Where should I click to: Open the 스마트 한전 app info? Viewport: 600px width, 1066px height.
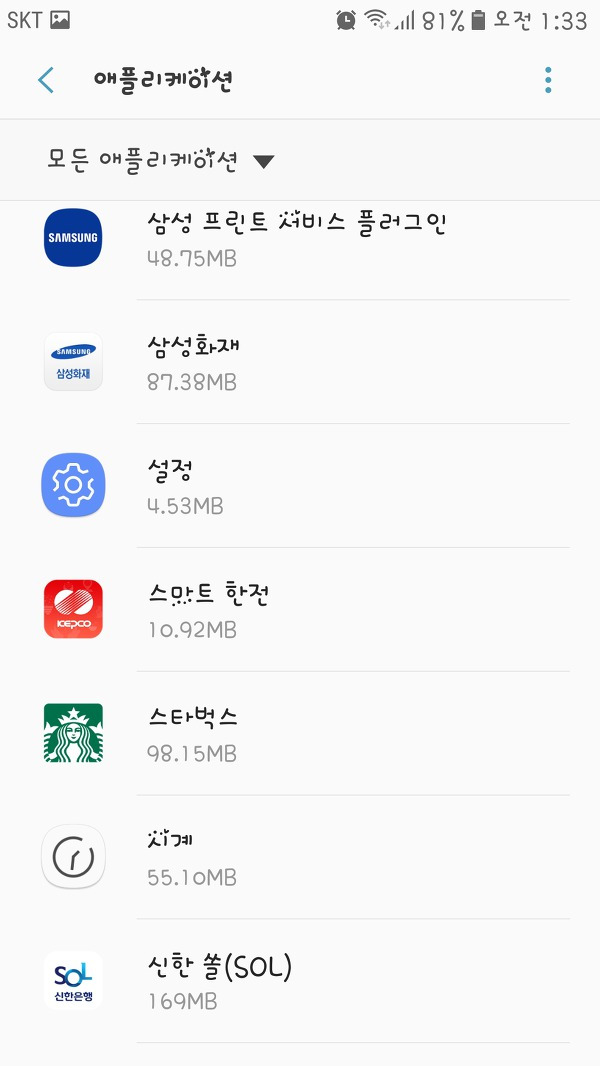tap(300, 609)
